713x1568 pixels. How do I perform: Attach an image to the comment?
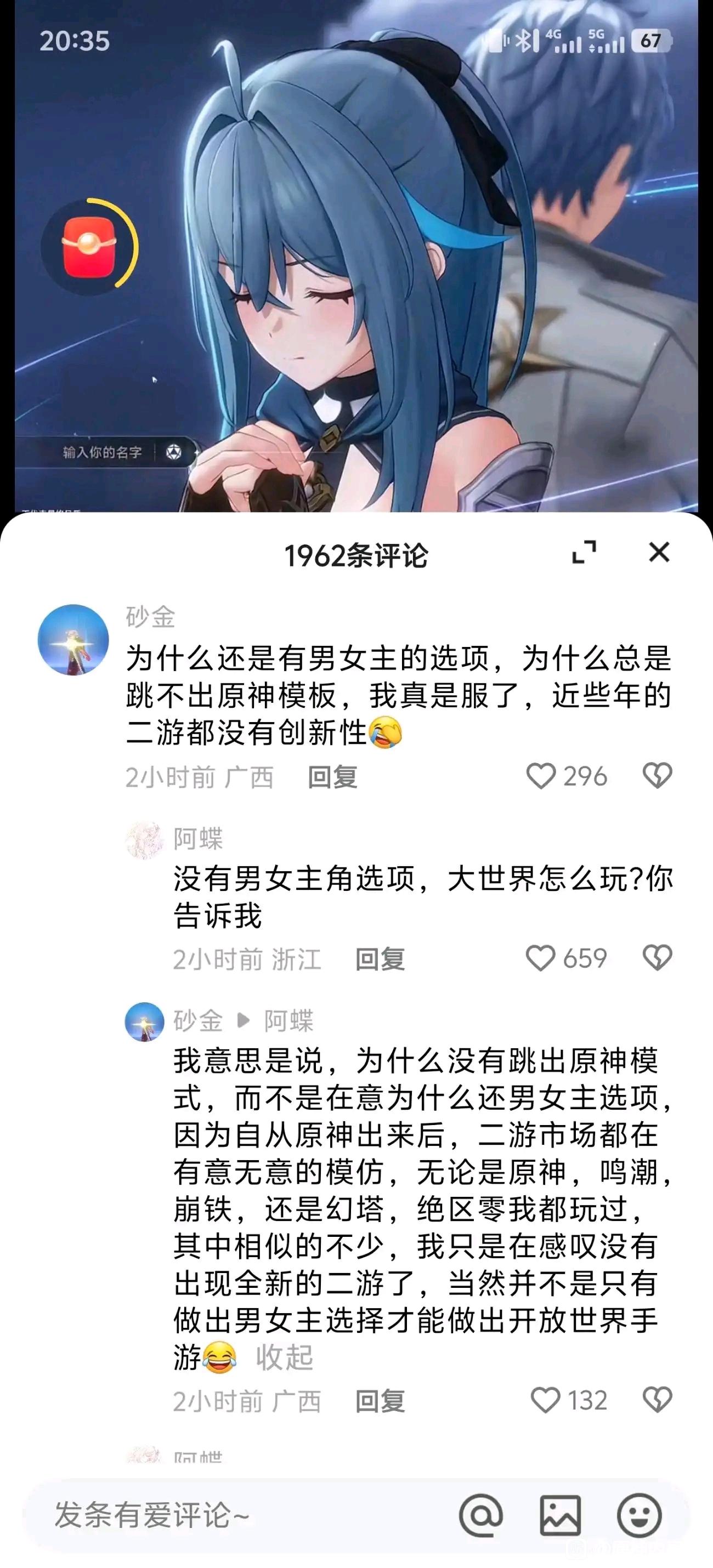point(560,1516)
